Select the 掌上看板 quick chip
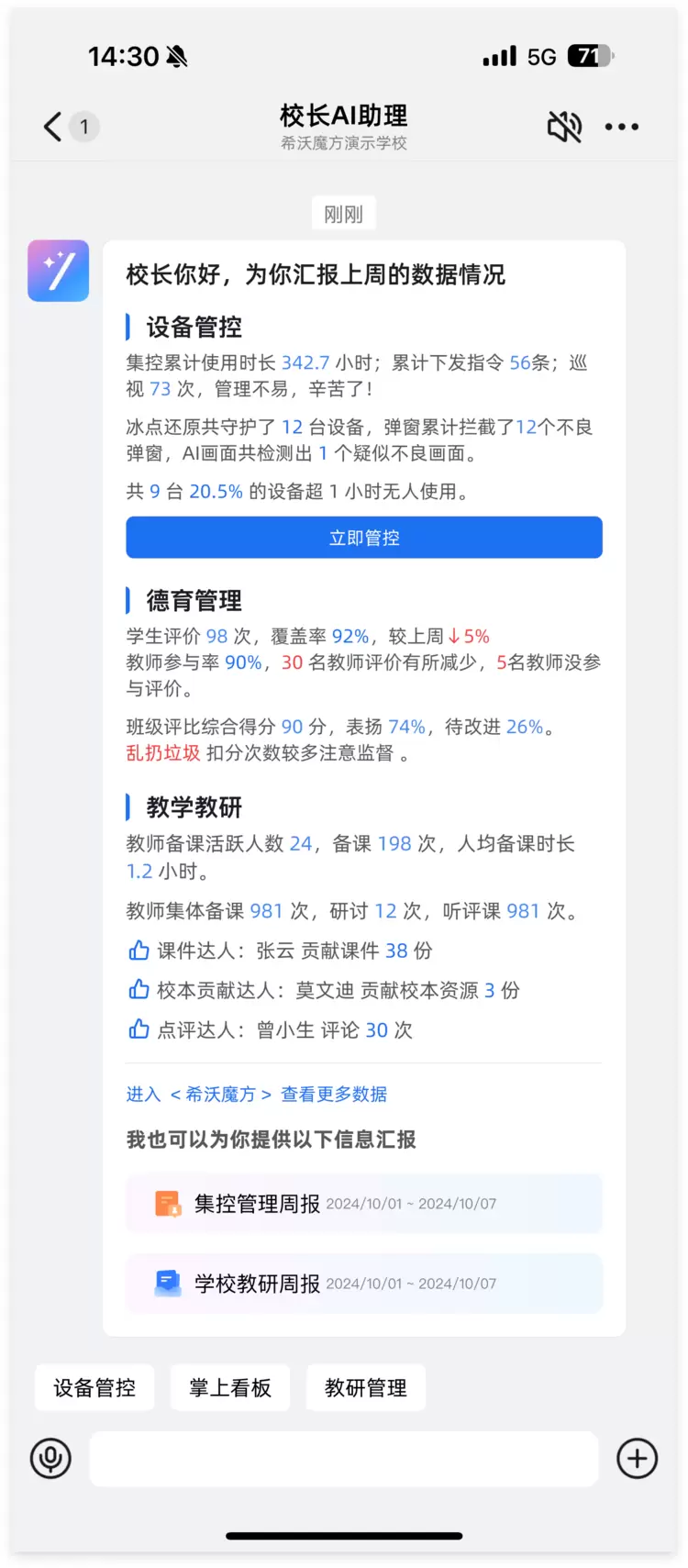 [230, 1387]
